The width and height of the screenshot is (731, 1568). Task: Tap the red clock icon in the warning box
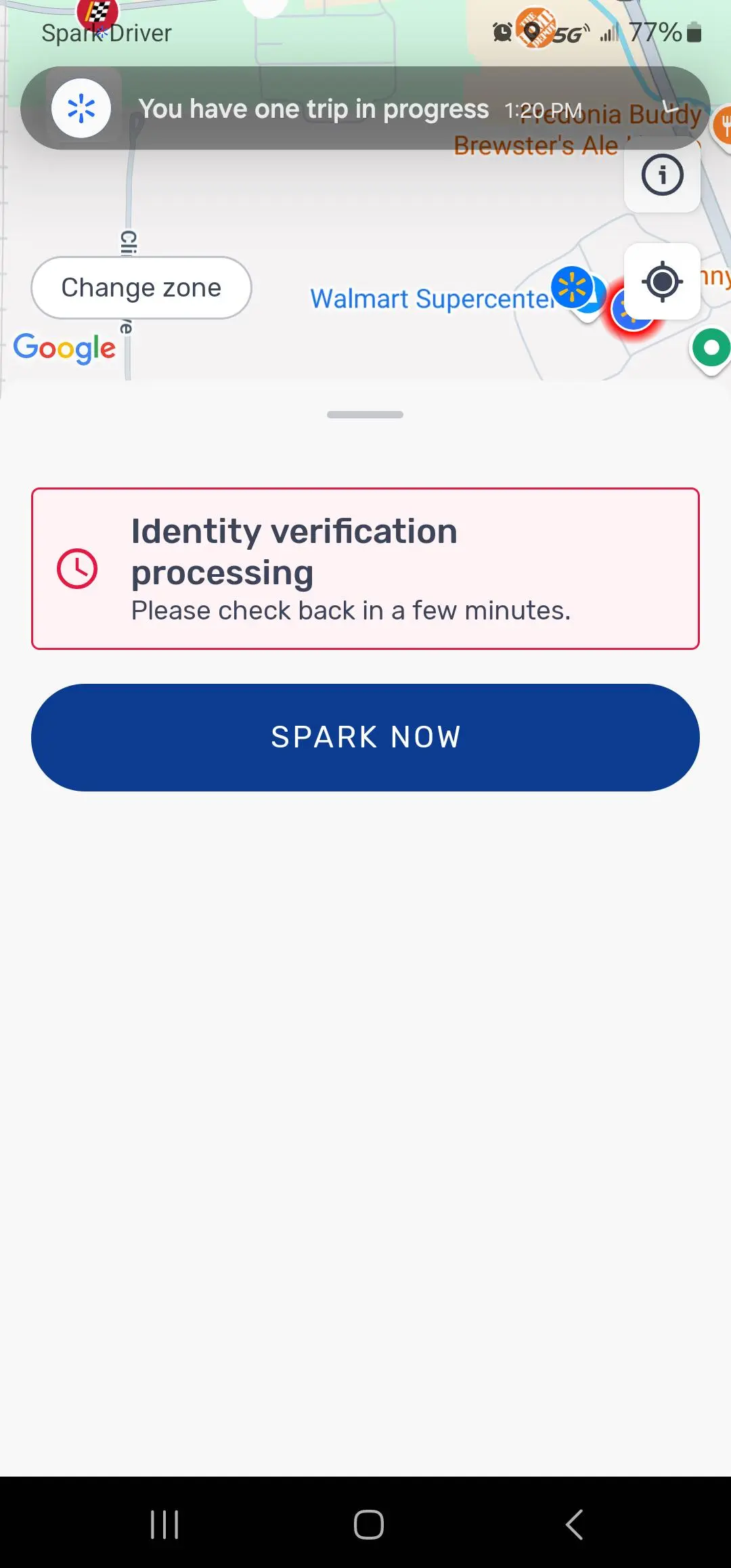pos(77,569)
